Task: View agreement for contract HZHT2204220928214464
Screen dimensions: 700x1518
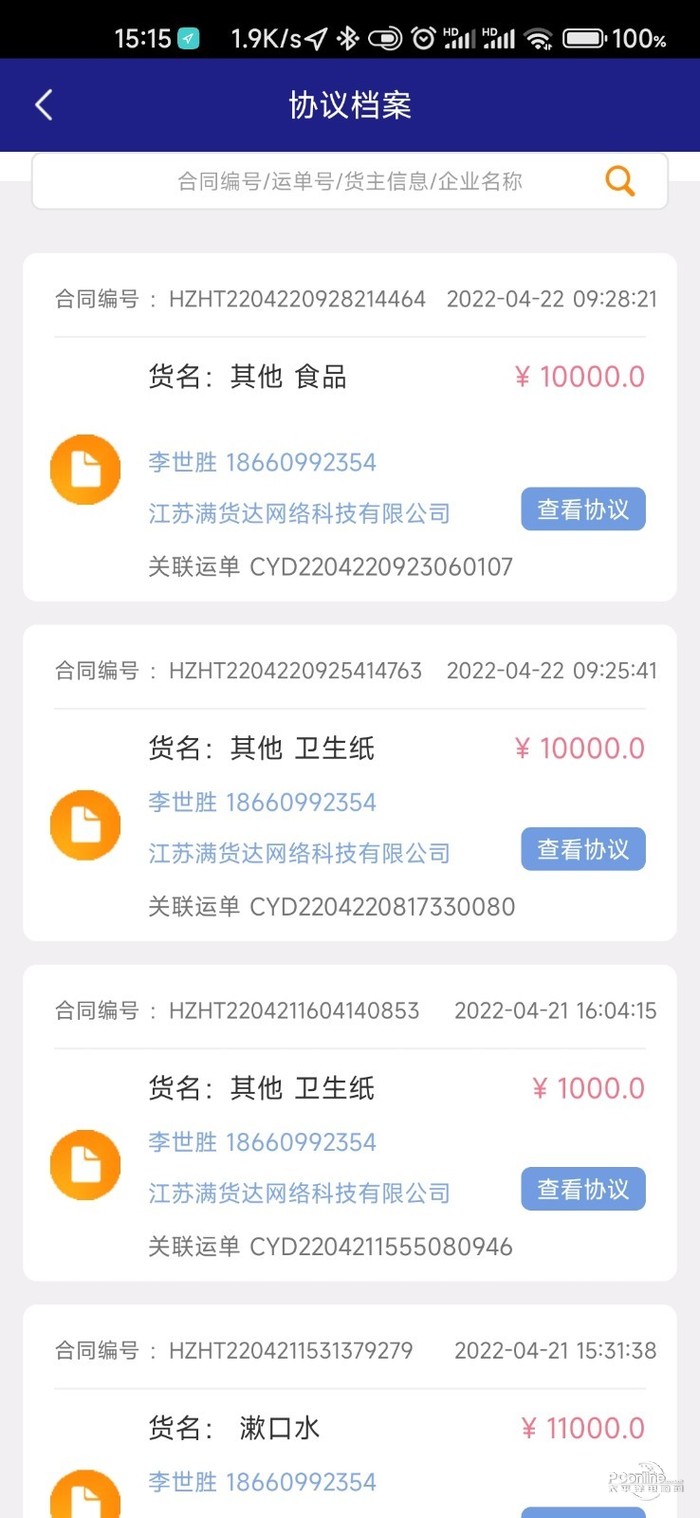Action: coord(583,510)
